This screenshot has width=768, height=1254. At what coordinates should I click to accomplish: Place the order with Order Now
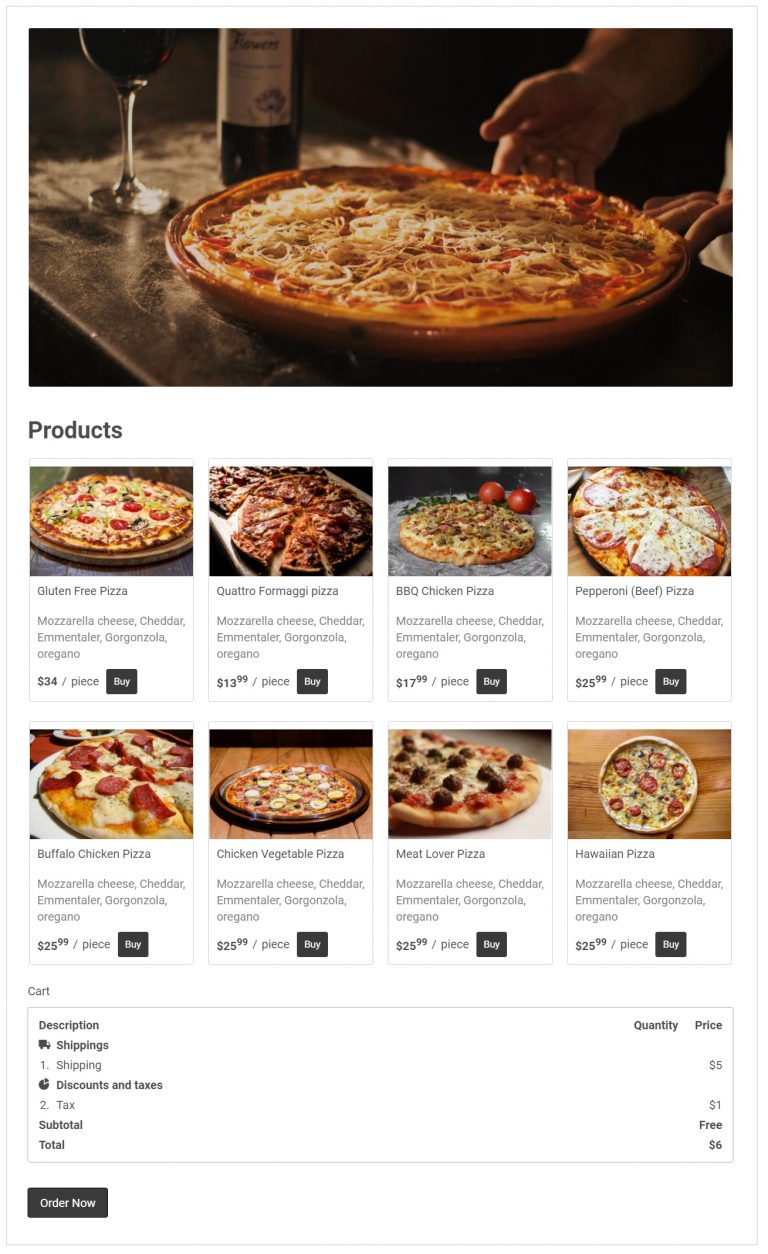(x=67, y=1203)
